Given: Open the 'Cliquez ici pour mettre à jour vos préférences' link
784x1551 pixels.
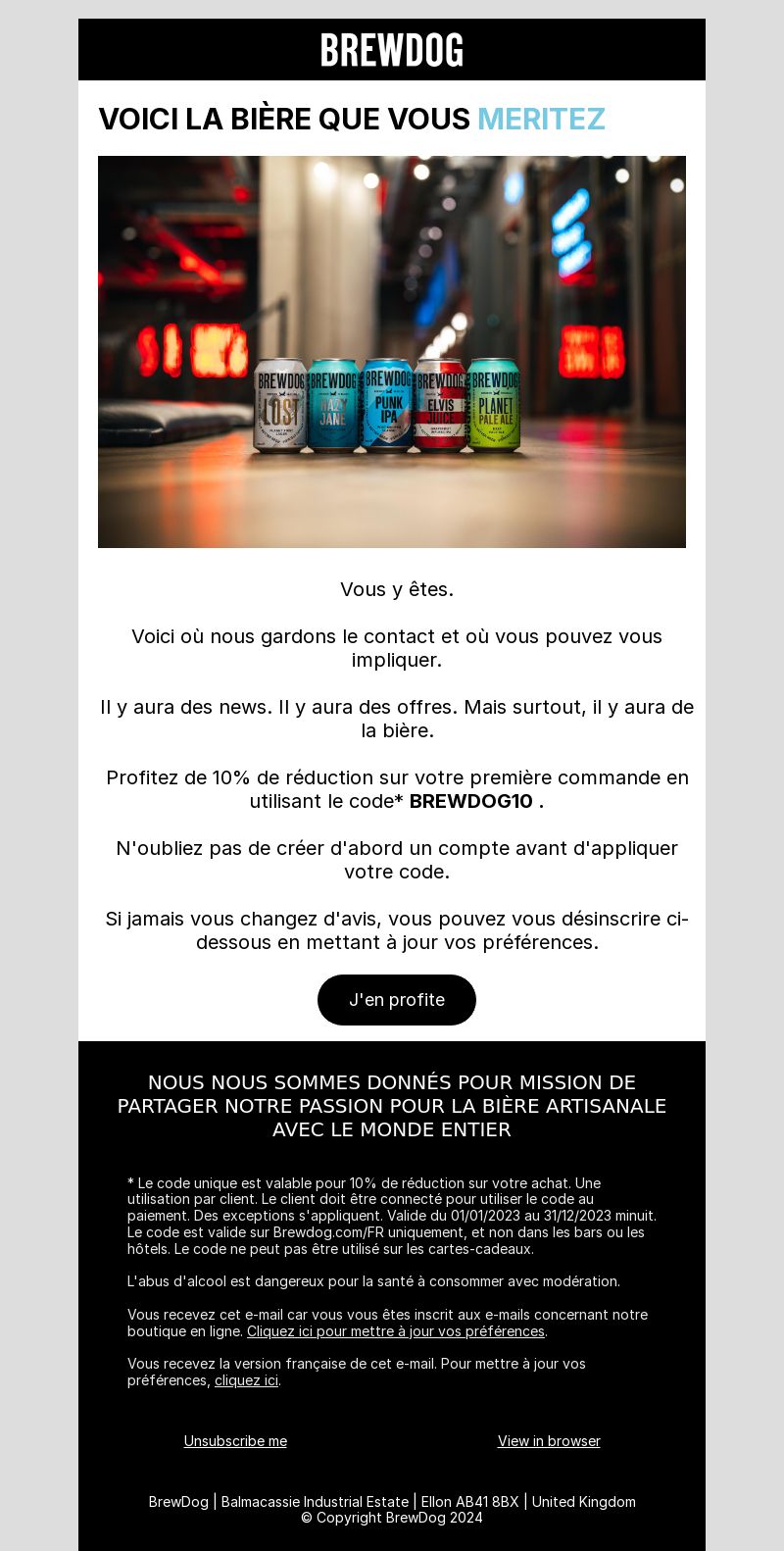Looking at the screenshot, I should click(x=396, y=1331).
